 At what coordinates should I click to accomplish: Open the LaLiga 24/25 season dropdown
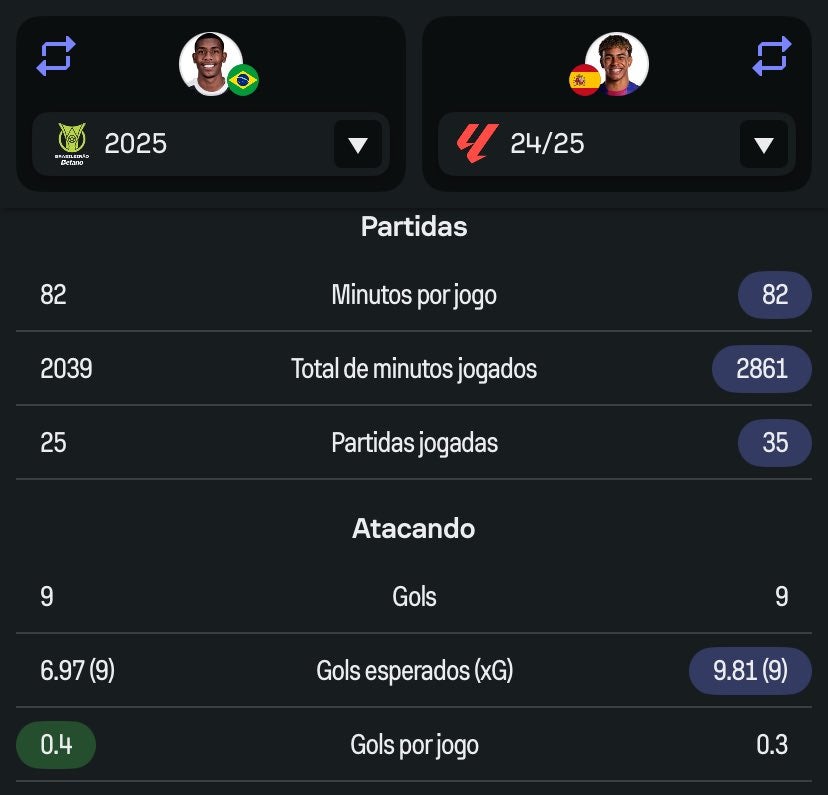[763, 145]
